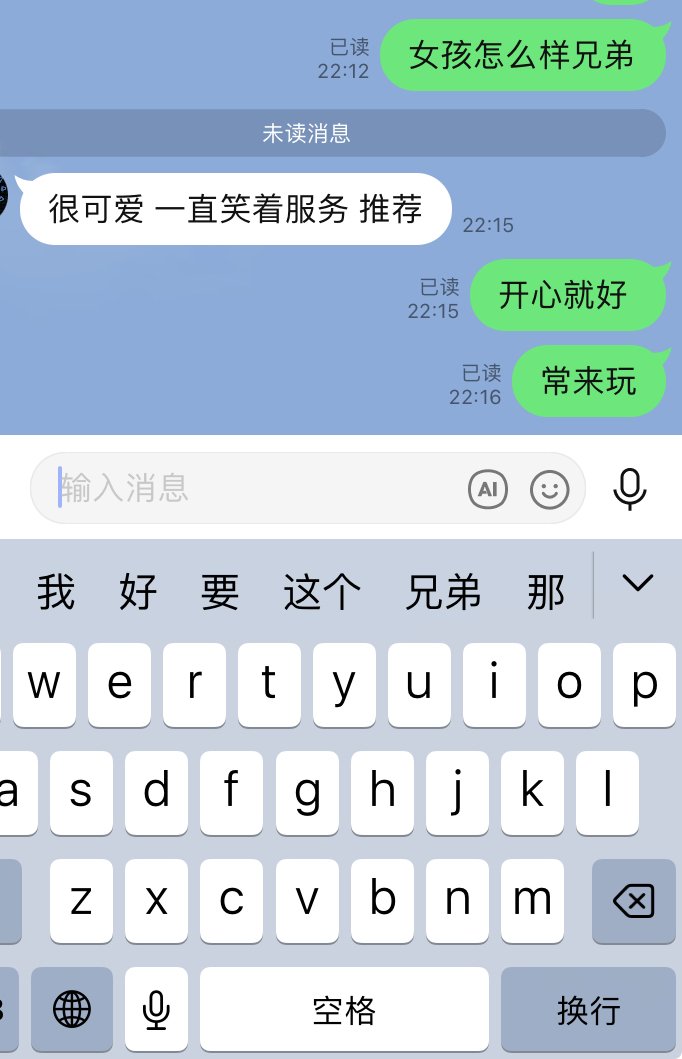Focus the 输入消息 message field
The width and height of the screenshot is (682, 1059).
tap(250, 489)
